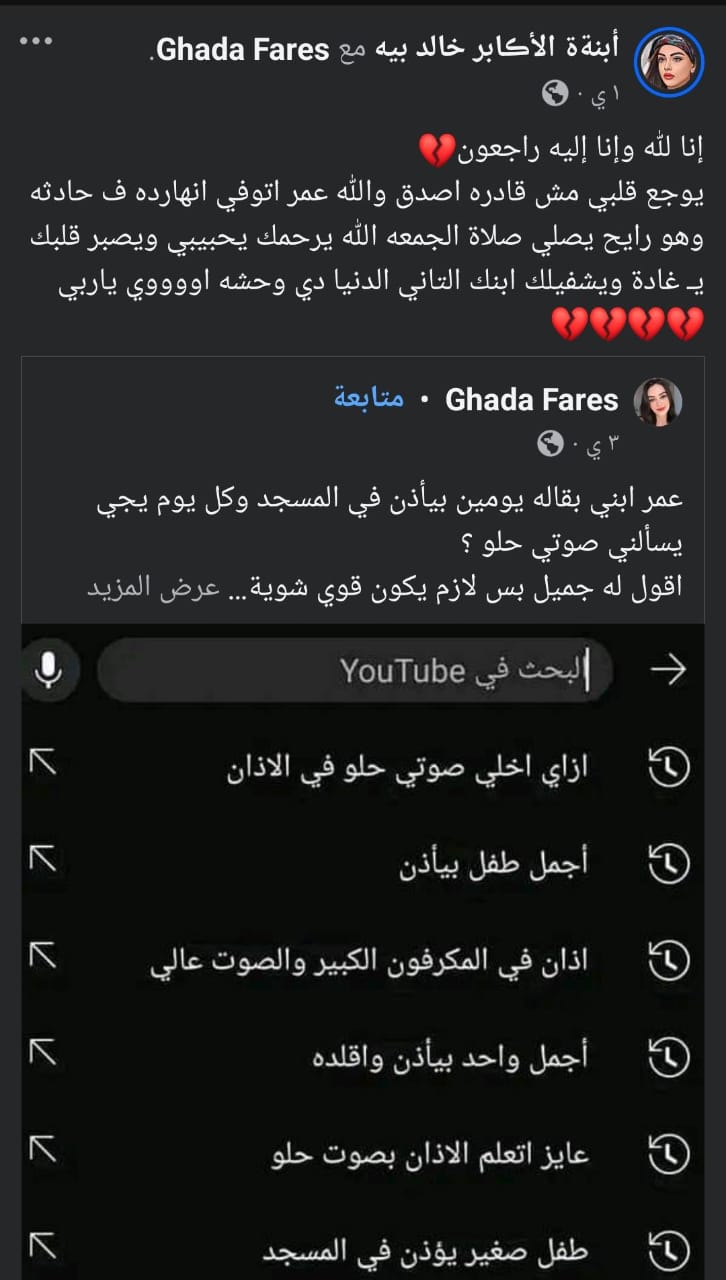Follow Ghada Fares via متابعة
This screenshot has width=726, height=1280.
(369, 399)
